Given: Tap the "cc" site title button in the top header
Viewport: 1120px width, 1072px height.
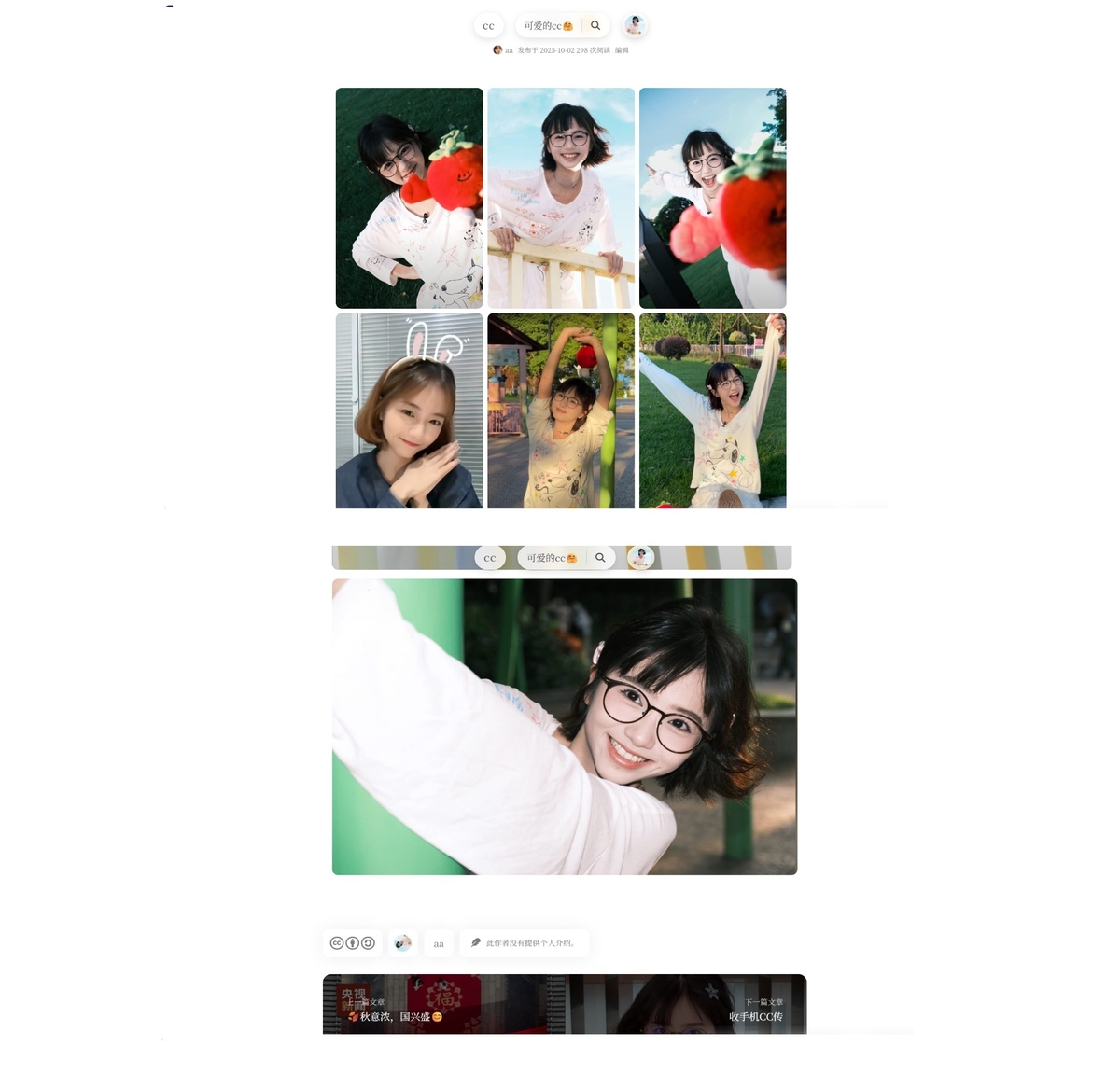Looking at the screenshot, I should pos(488,26).
